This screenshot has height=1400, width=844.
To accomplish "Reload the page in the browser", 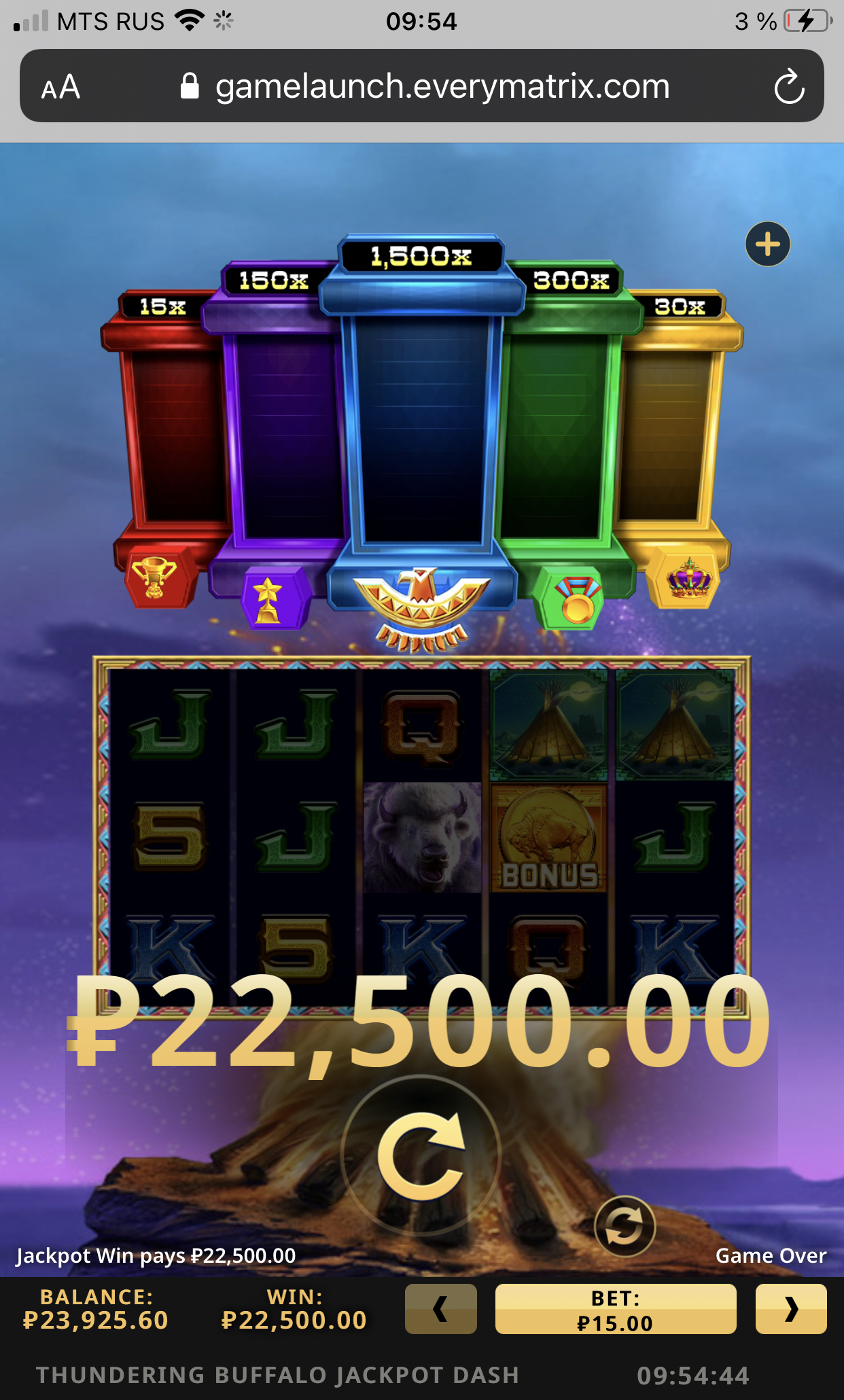I will pyautogui.click(x=789, y=86).
